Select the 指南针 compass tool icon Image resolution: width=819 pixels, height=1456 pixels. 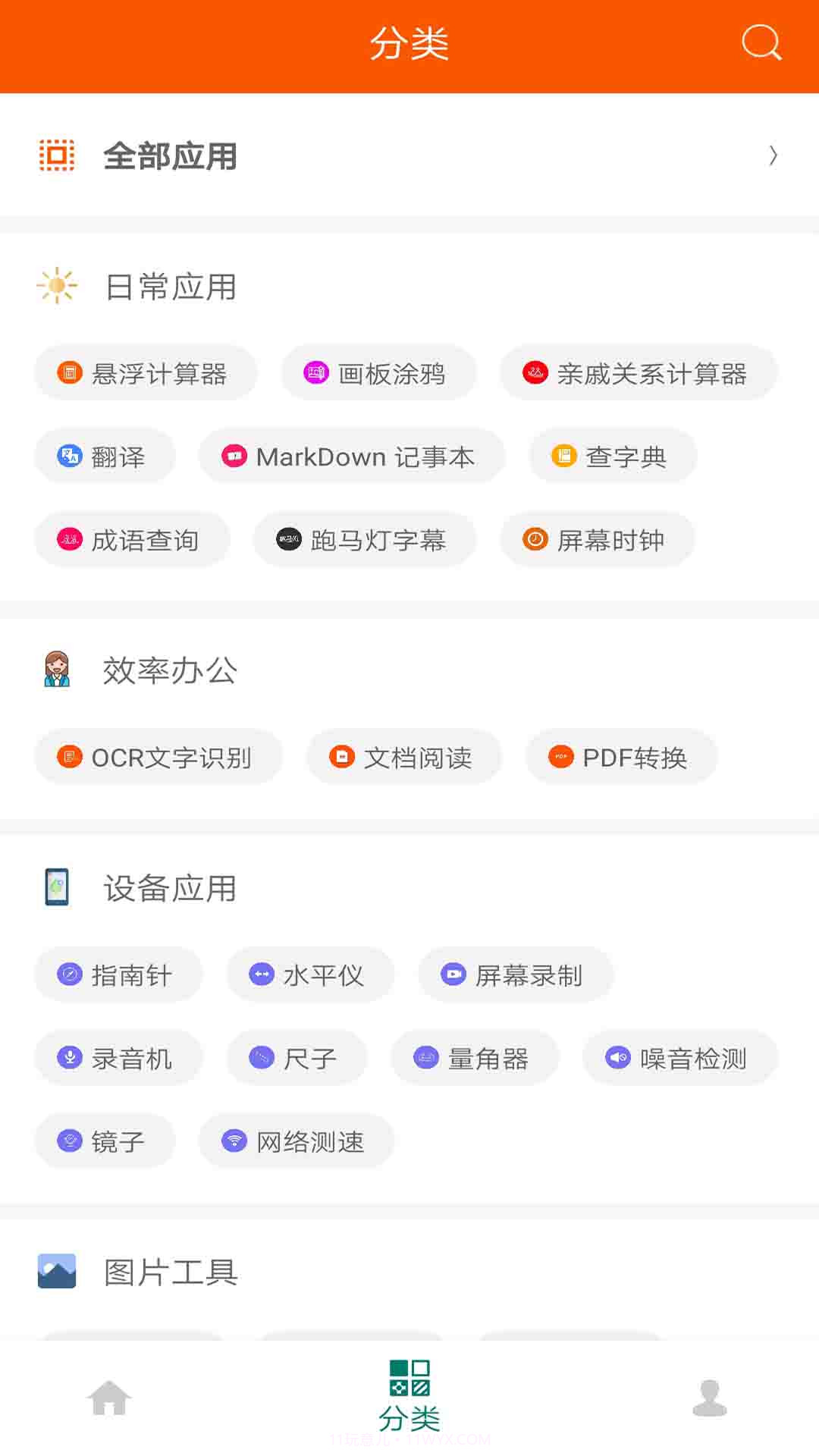[x=118, y=974]
